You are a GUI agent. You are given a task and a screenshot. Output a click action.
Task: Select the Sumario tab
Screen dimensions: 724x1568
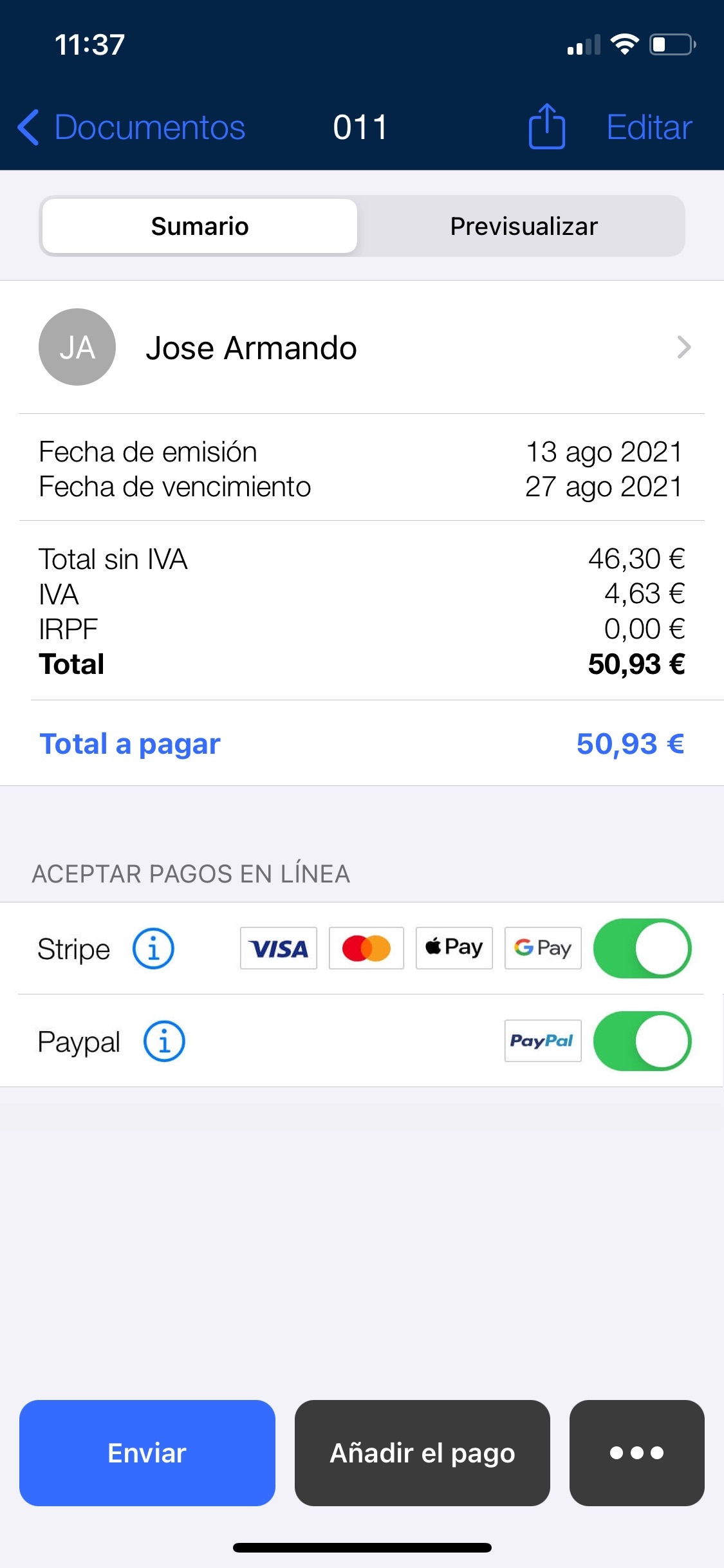pyautogui.click(x=200, y=227)
